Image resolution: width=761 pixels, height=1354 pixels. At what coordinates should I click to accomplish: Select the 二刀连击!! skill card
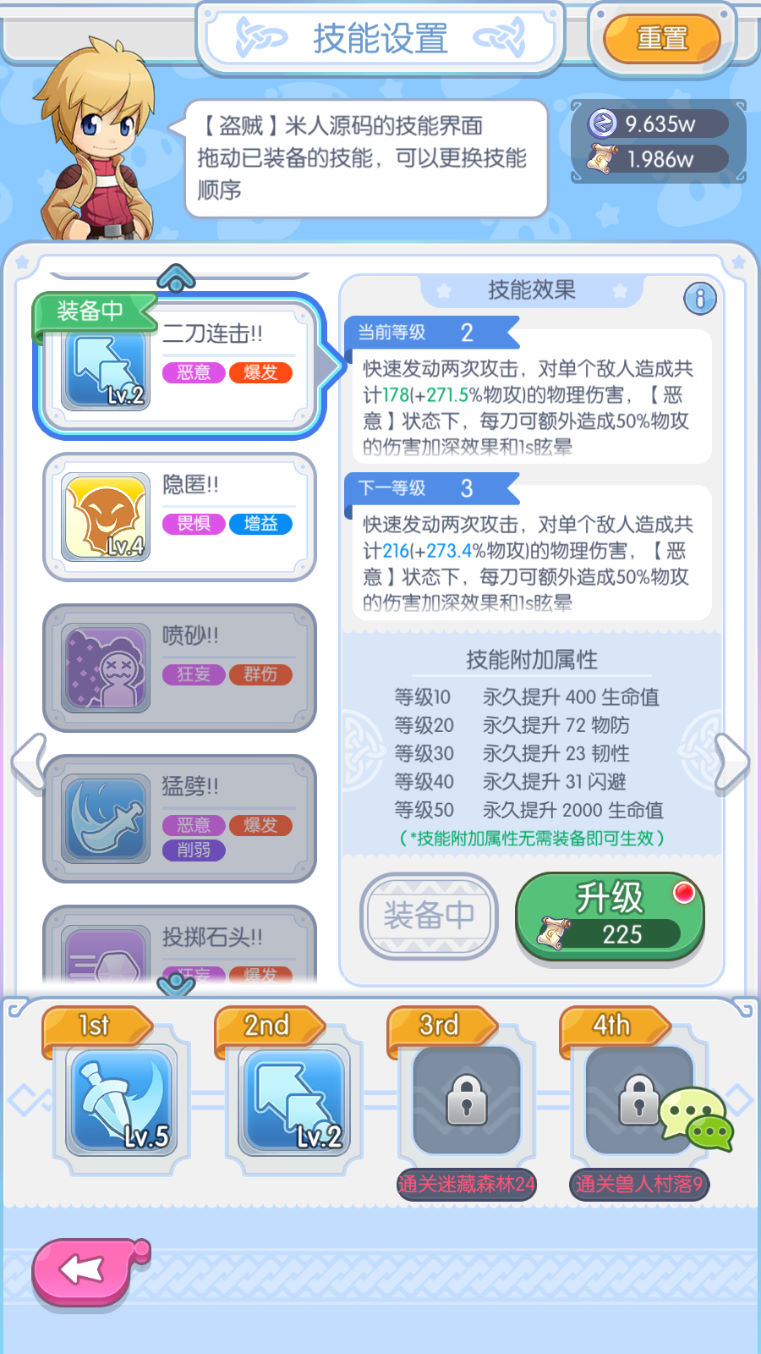tap(179, 366)
